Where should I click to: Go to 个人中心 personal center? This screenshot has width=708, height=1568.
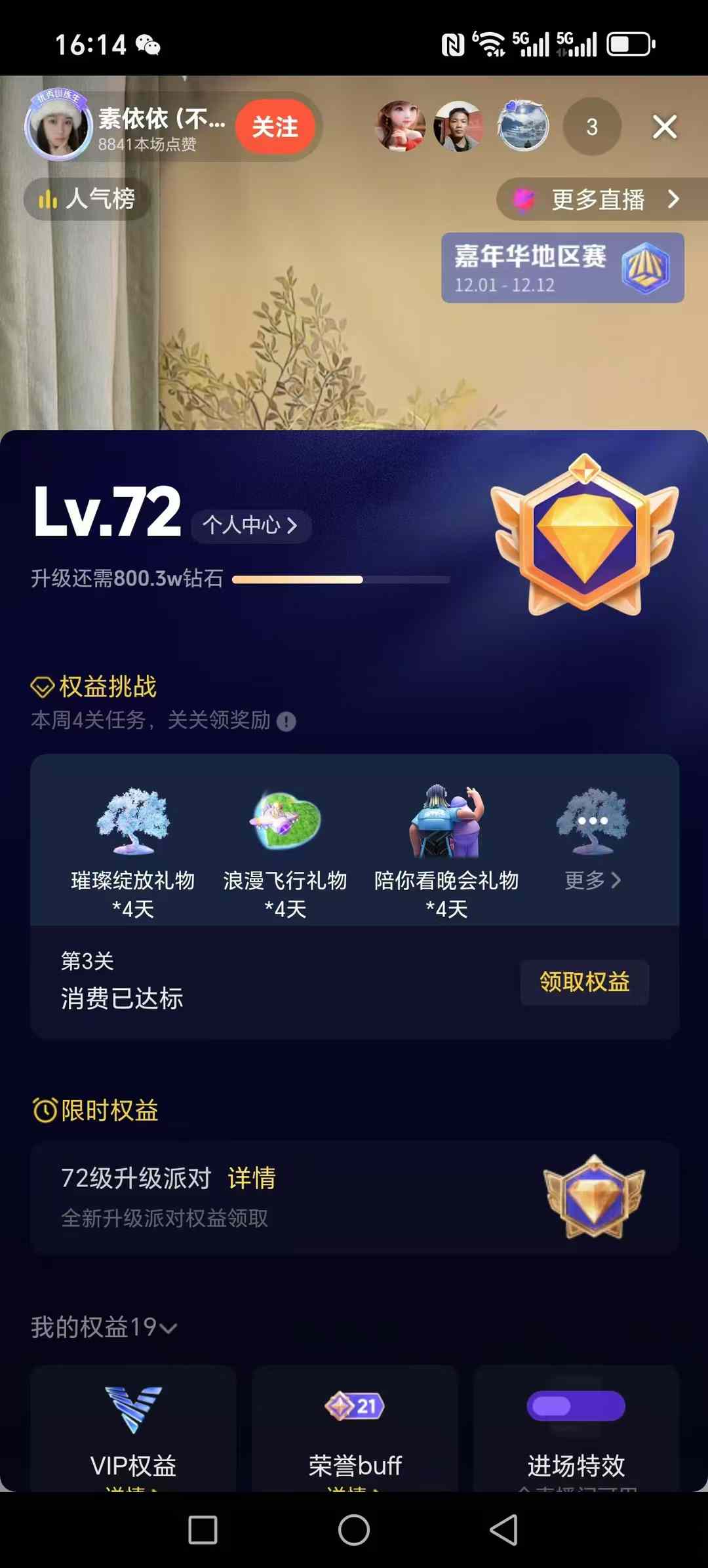pos(250,526)
